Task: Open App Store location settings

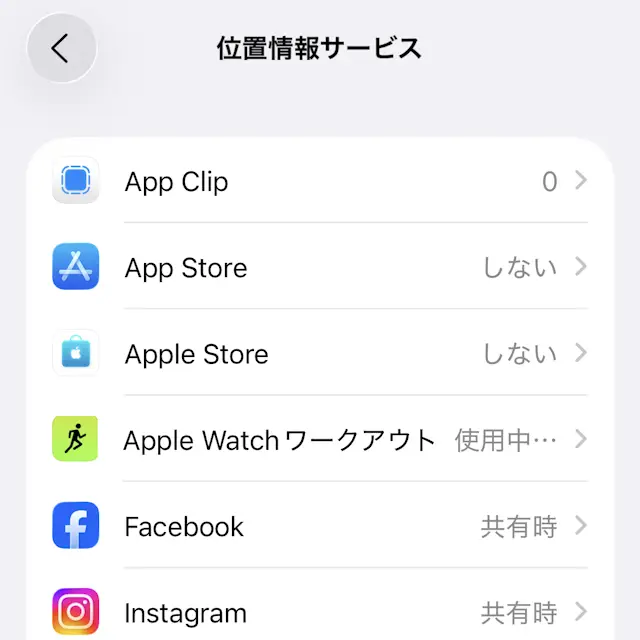Action: 320,268
